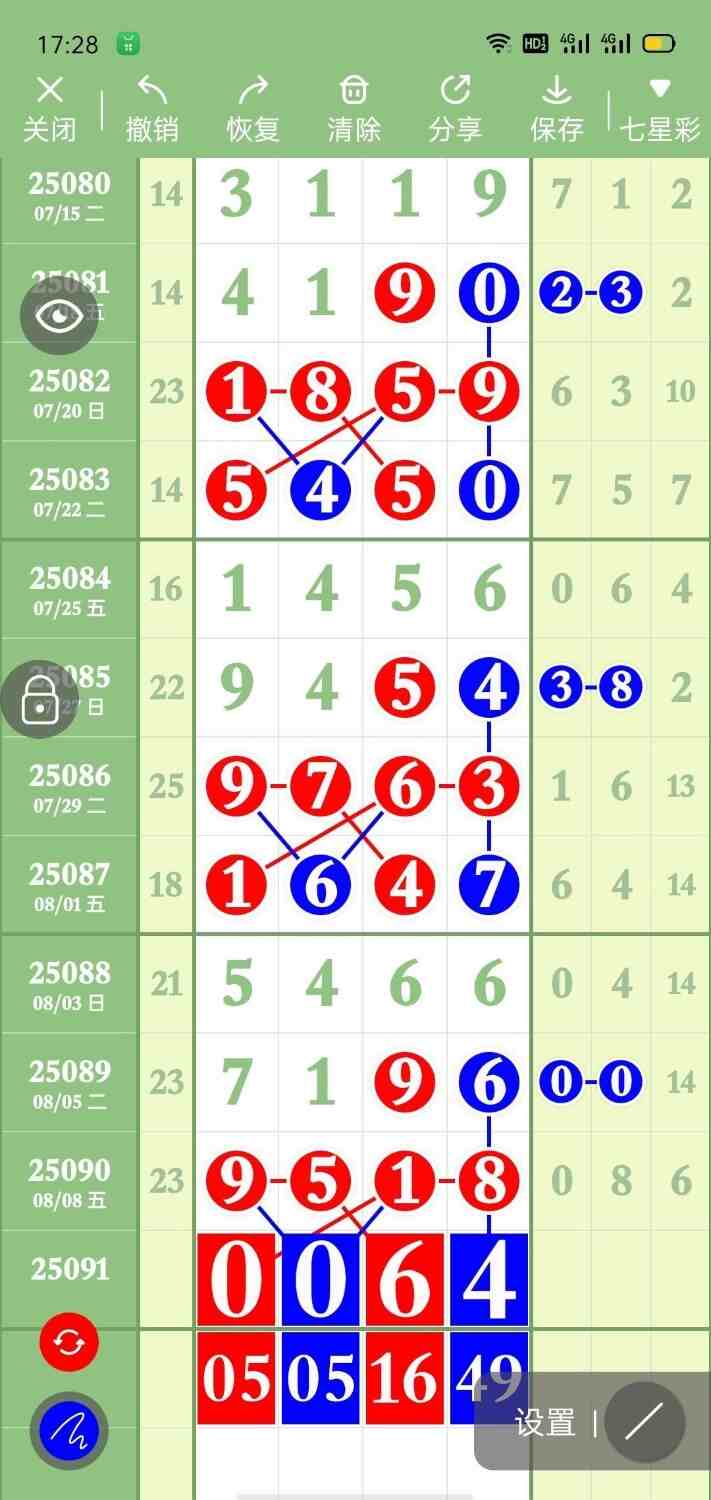Tap the big blue 4 in row 25091
Screen dimensions: 711x1500
pyautogui.click(x=488, y=1280)
